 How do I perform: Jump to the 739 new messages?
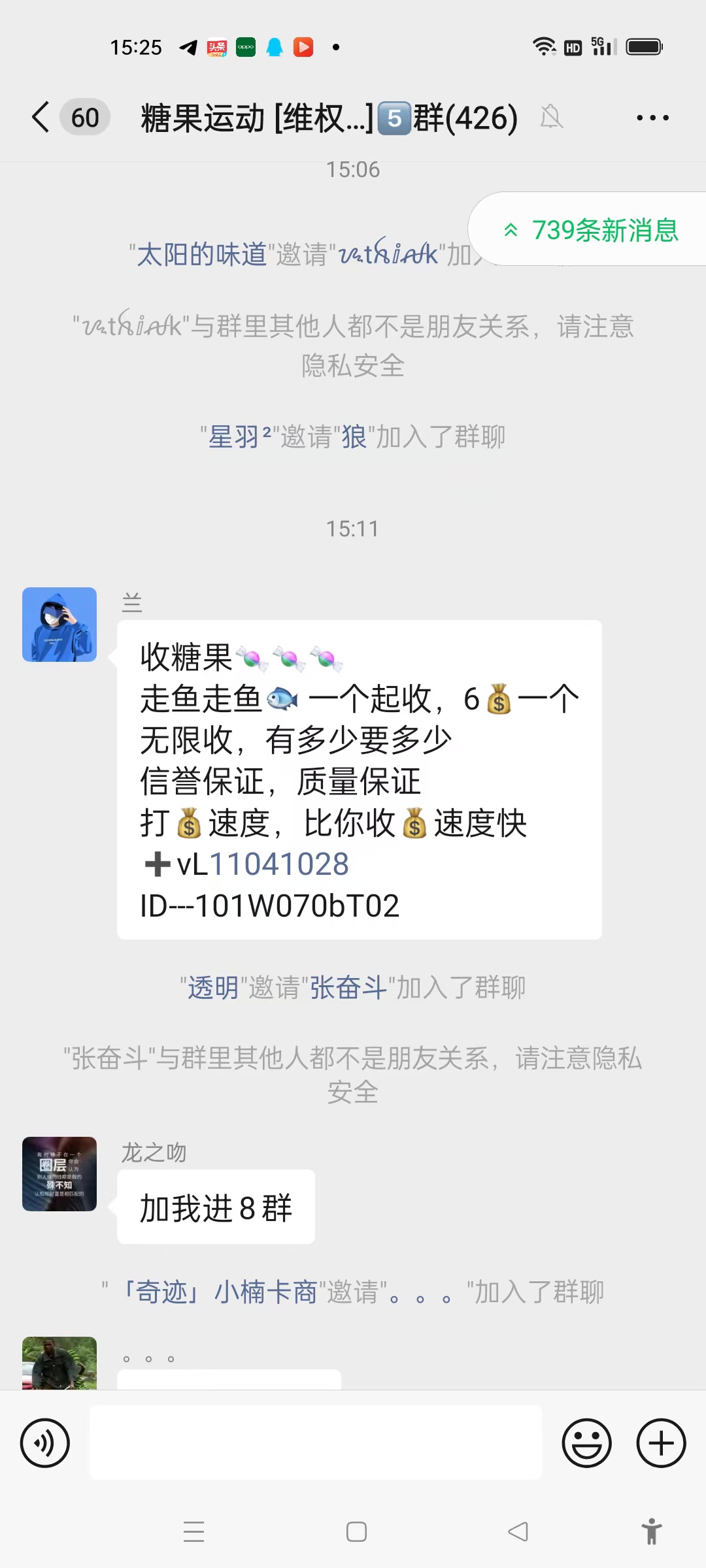coord(592,230)
